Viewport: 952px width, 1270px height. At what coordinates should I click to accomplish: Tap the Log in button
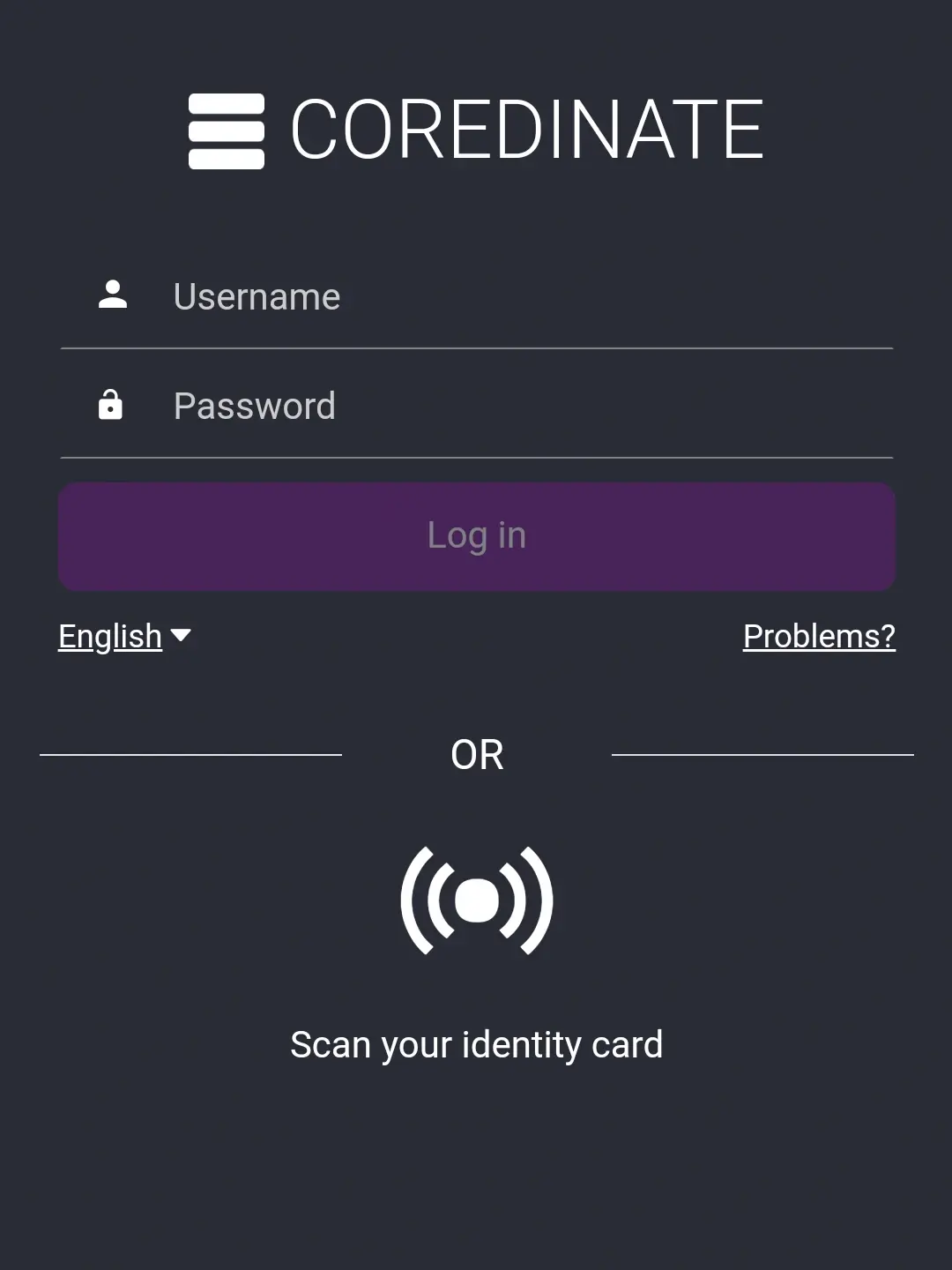click(476, 536)
